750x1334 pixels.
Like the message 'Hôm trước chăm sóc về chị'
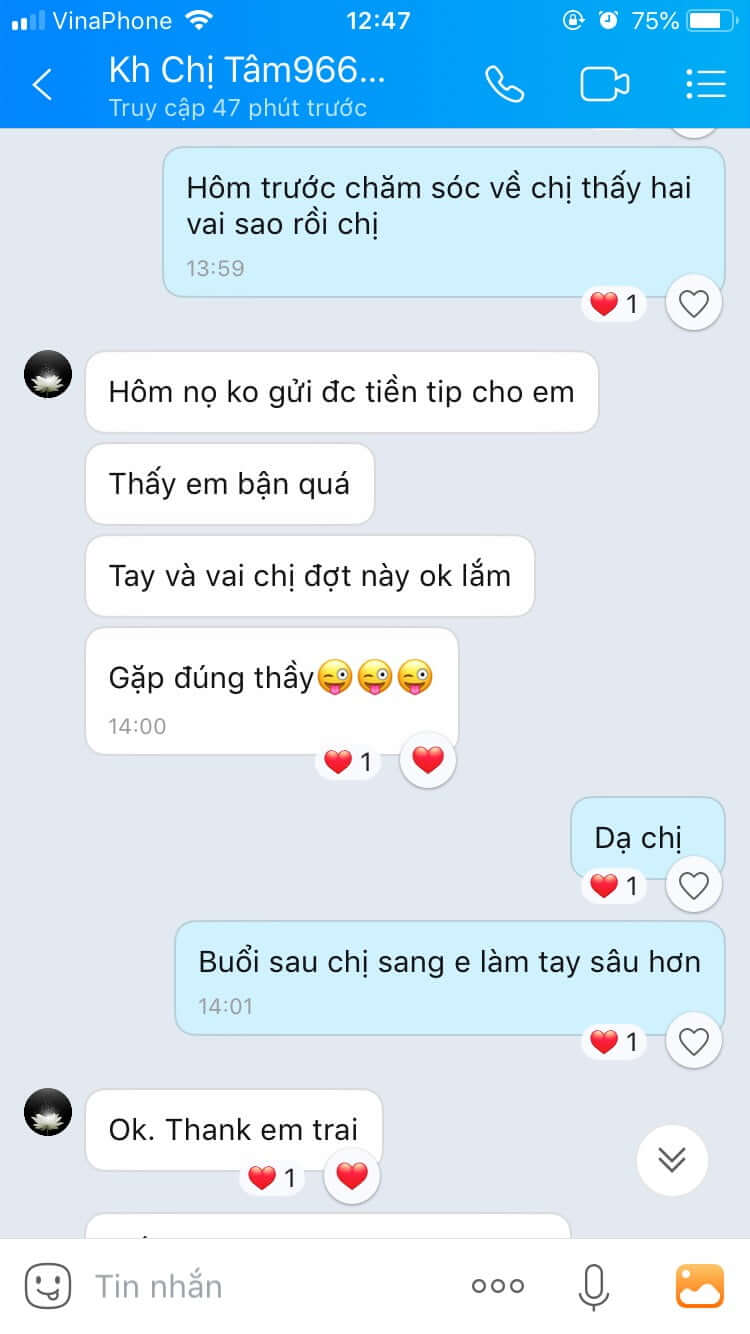[x=693, y=303]
